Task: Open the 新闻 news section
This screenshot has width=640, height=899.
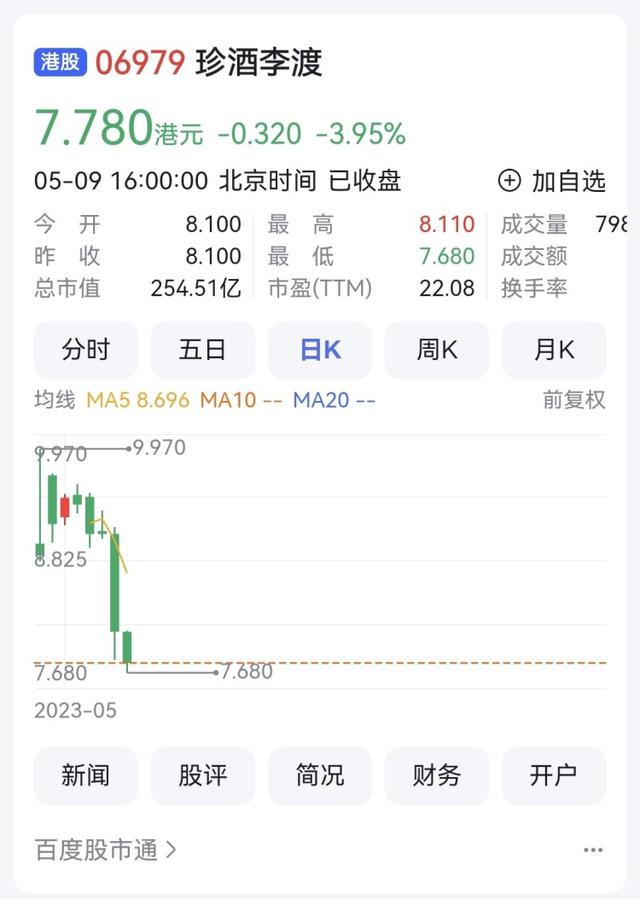Action: click(x=86, y=775)
